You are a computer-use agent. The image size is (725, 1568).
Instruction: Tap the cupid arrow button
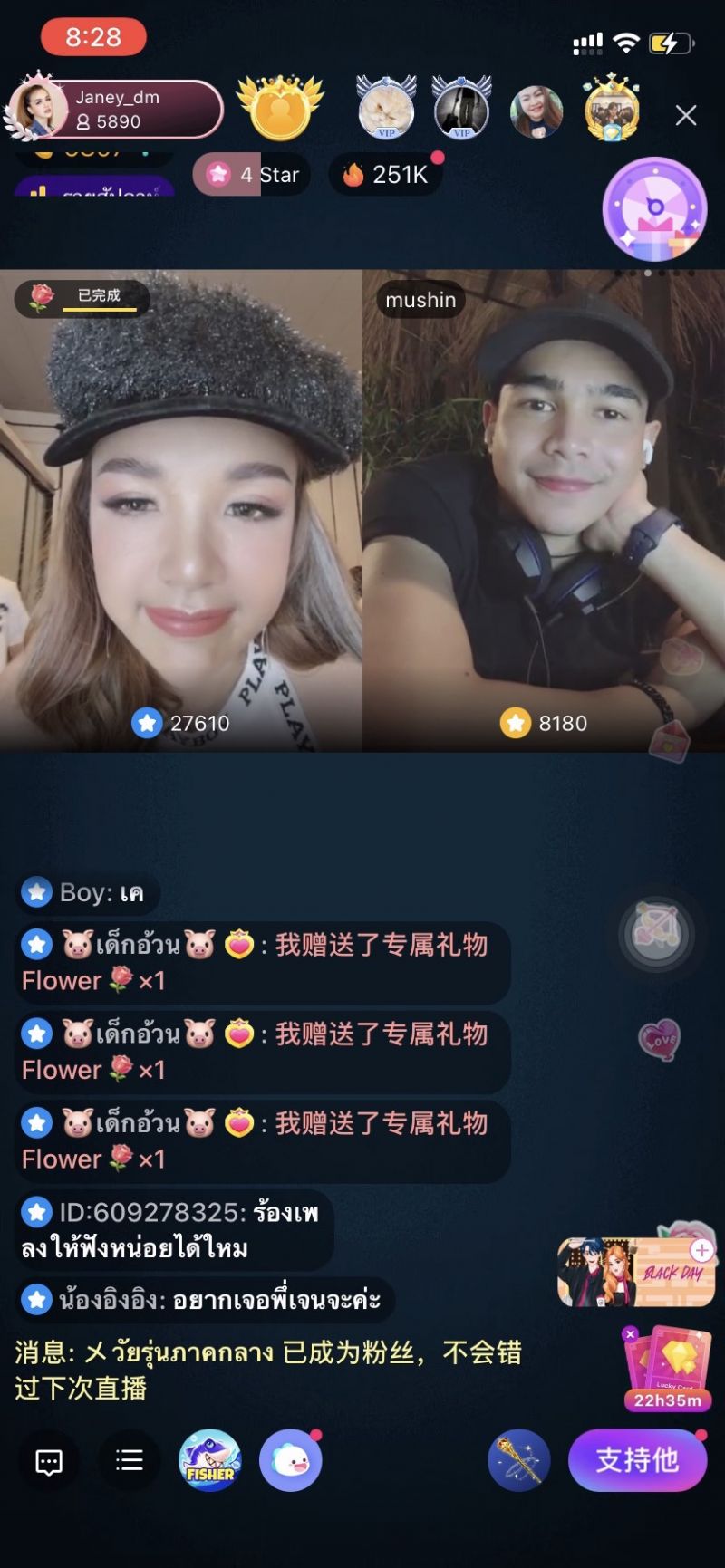656,934
